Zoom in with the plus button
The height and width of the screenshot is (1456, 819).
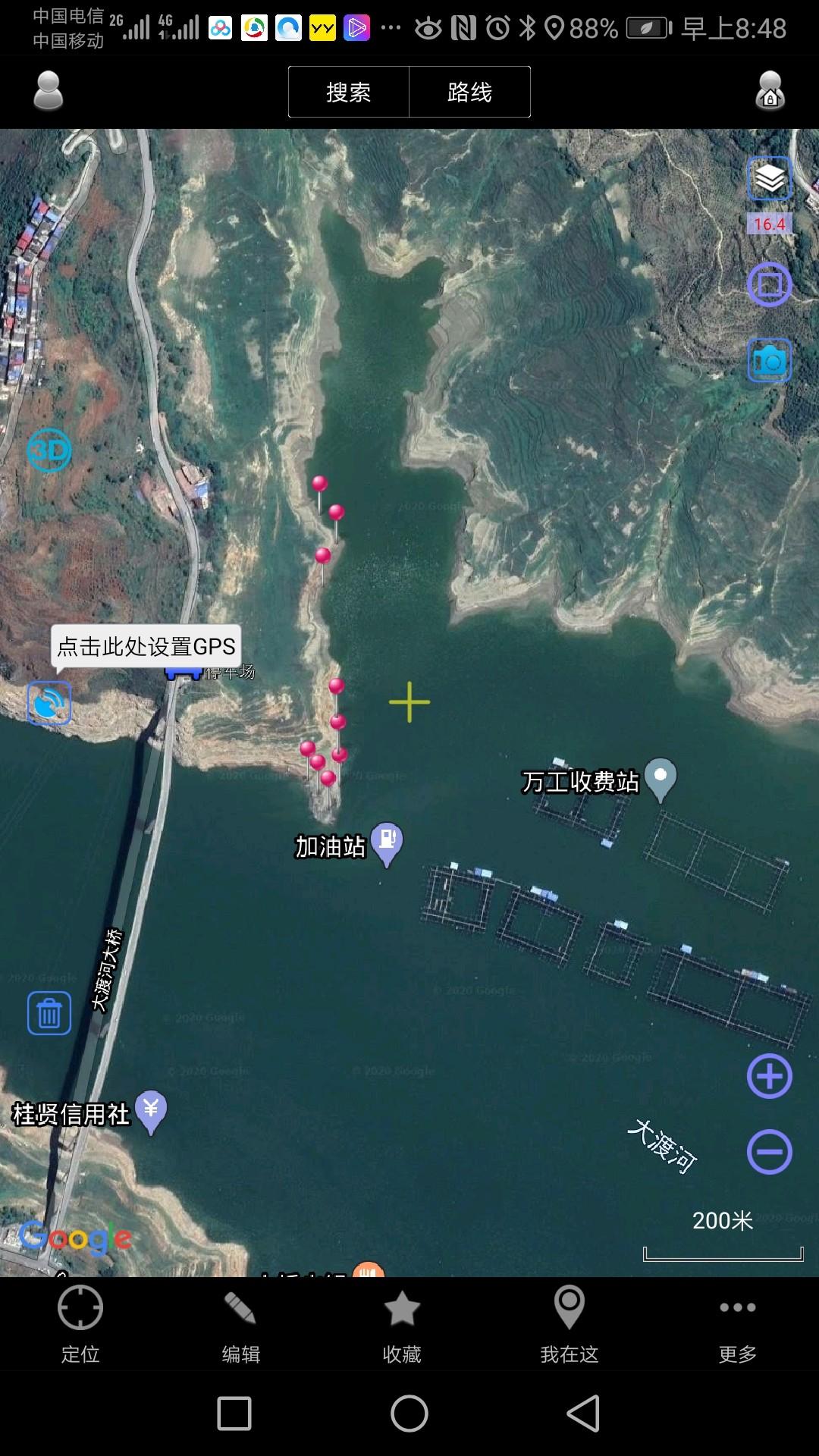pos(770,1076)
